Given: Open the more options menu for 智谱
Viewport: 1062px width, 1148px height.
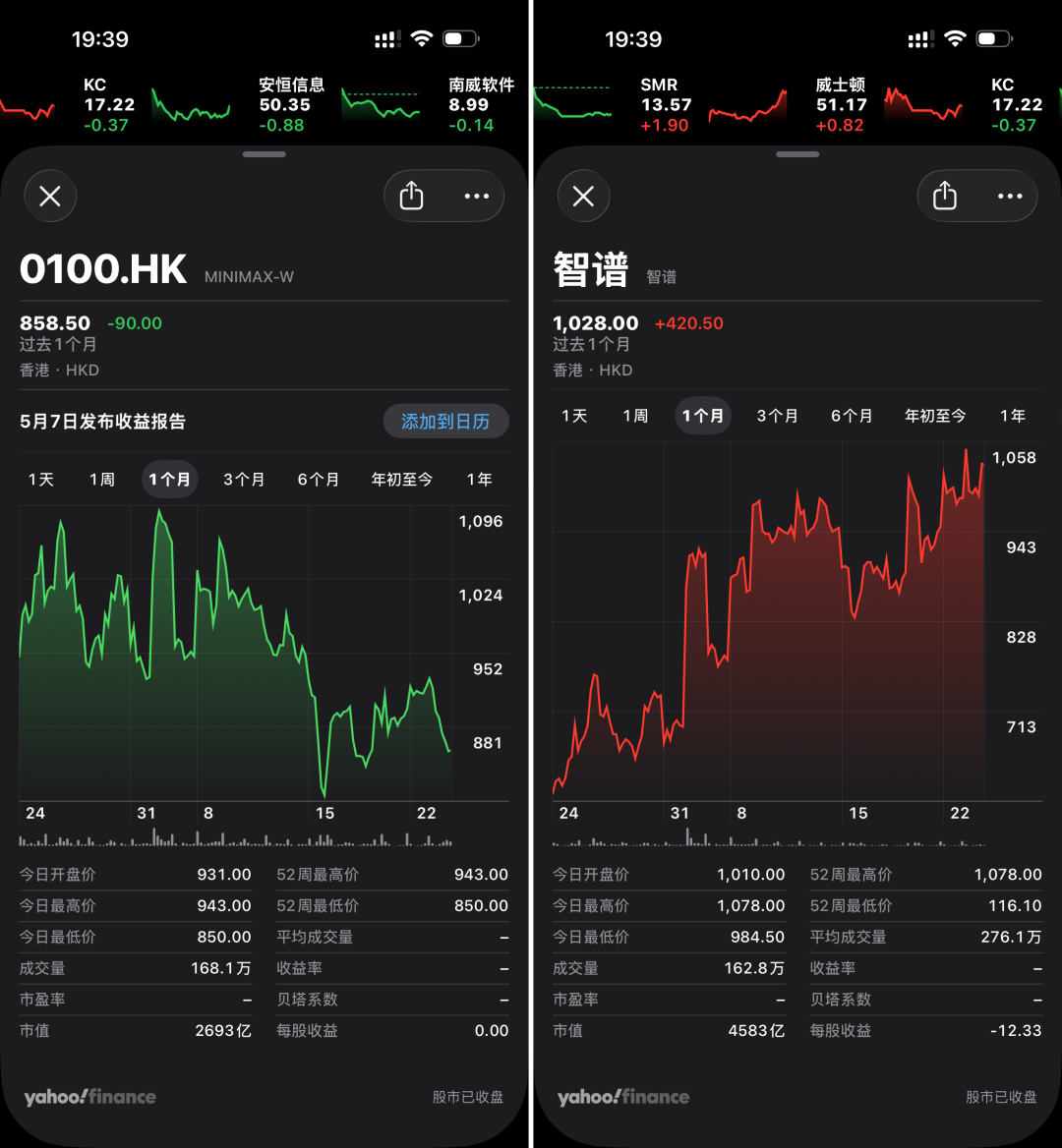Looking at the screenshot, I should click(x=1010, y=196).
